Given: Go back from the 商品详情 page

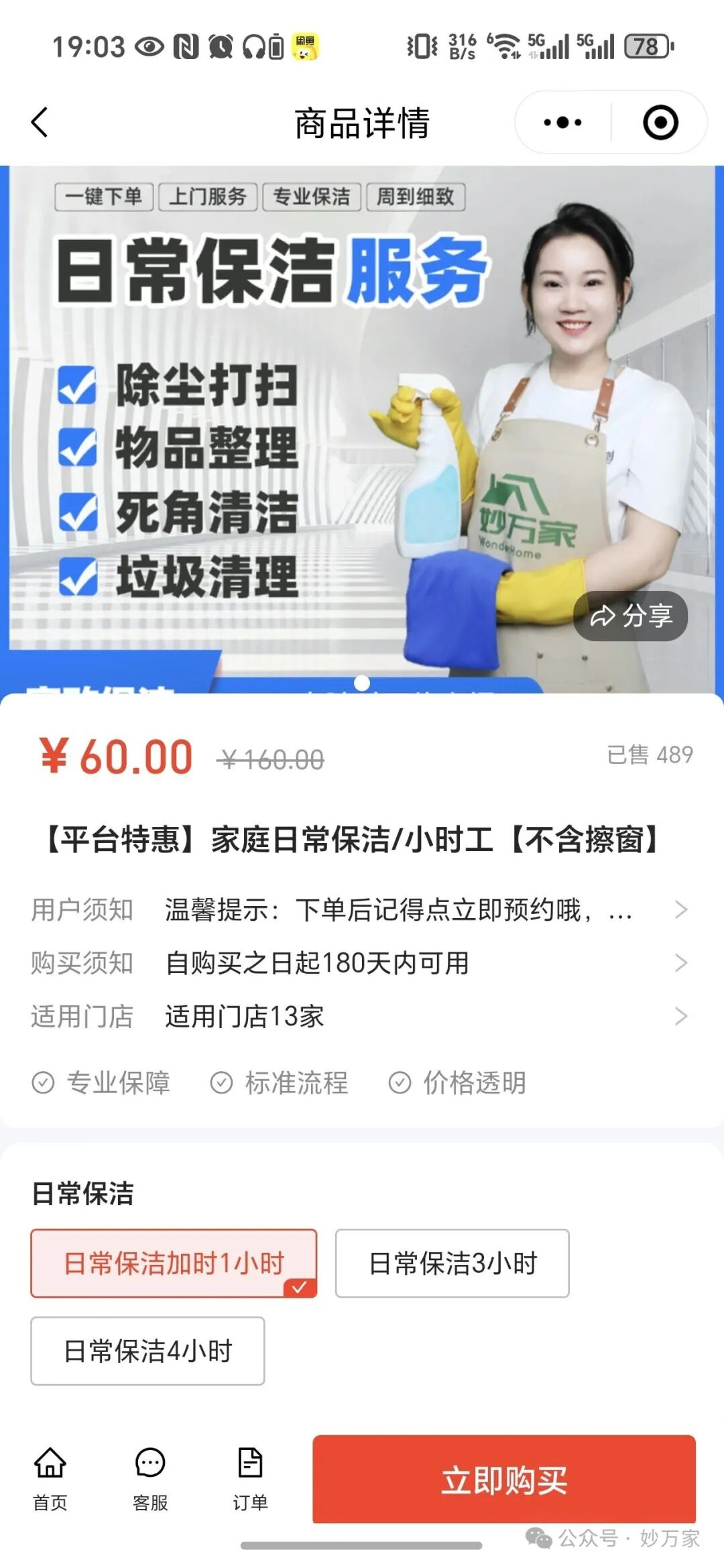Looking at the screenshot, I should [40, 123].
